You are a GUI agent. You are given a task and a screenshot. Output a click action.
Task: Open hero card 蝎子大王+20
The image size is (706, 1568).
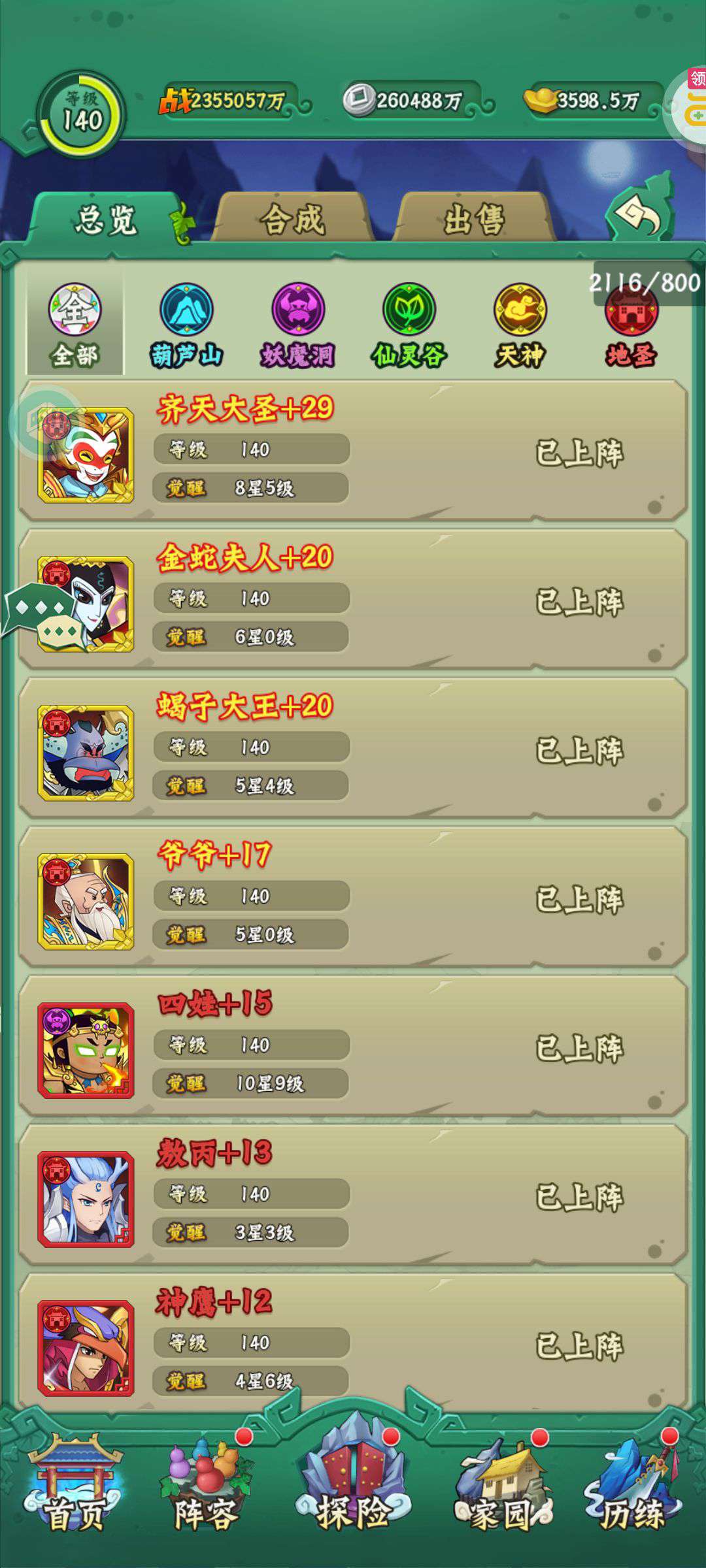353,748
